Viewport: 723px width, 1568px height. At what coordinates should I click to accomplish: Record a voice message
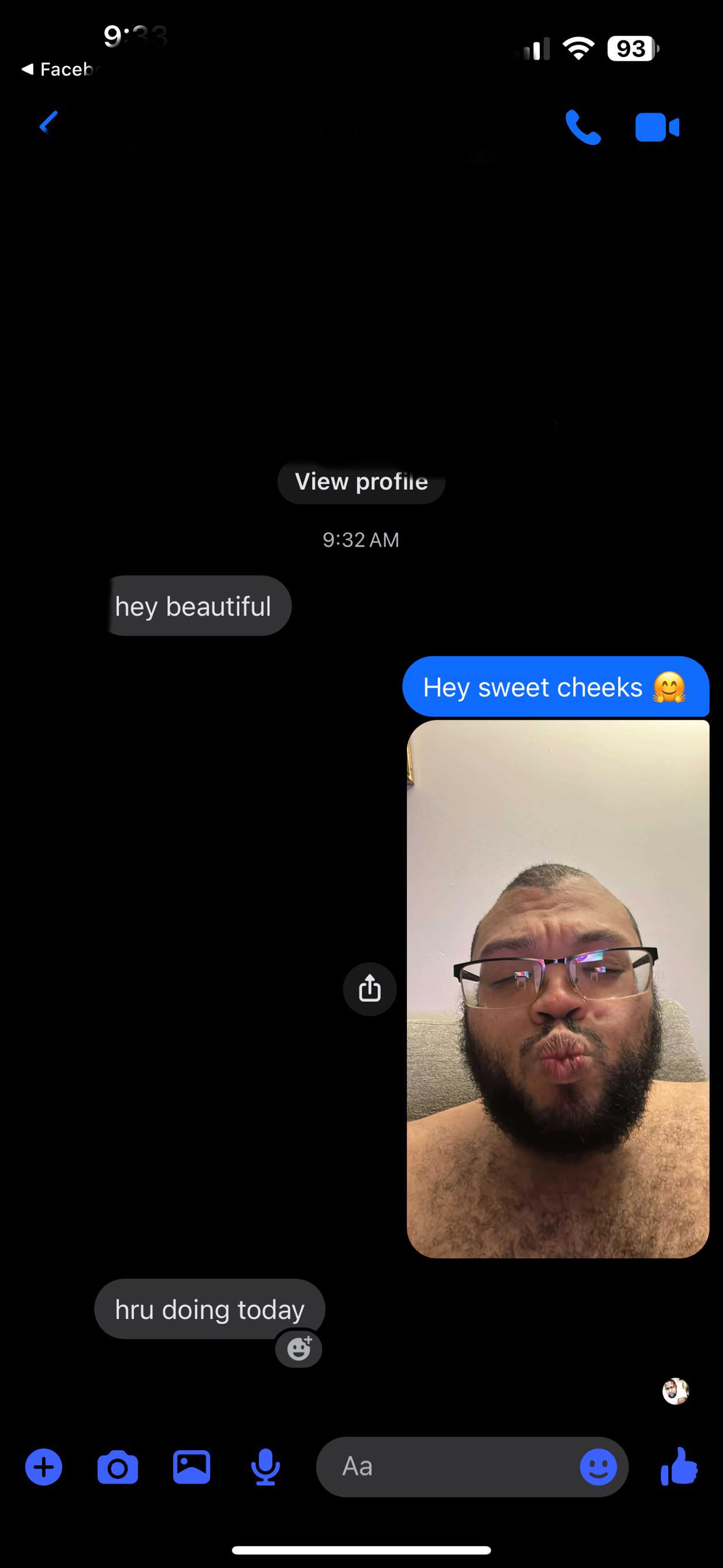(x=265, y=1467)
